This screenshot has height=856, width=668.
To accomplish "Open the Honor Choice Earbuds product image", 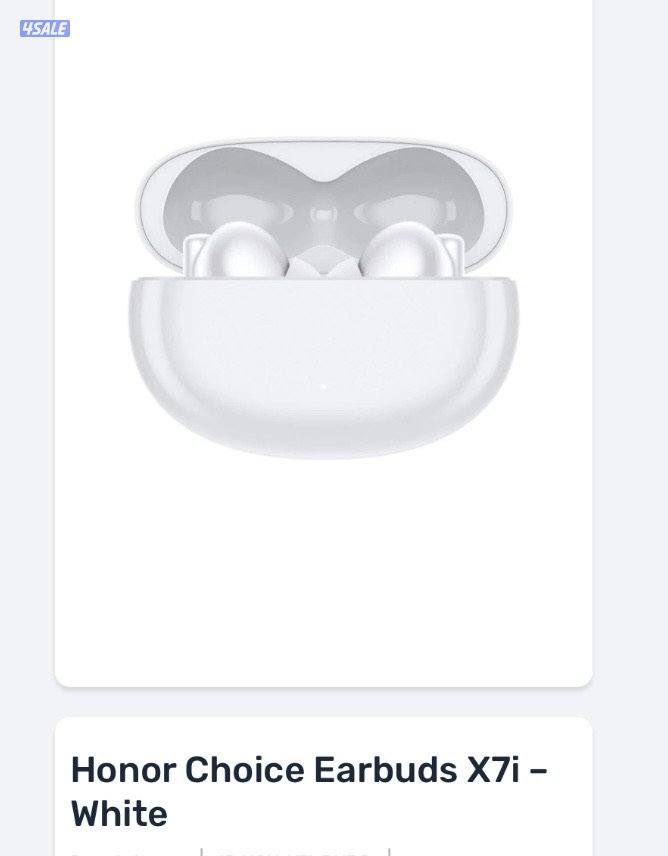I will (322, 300).
